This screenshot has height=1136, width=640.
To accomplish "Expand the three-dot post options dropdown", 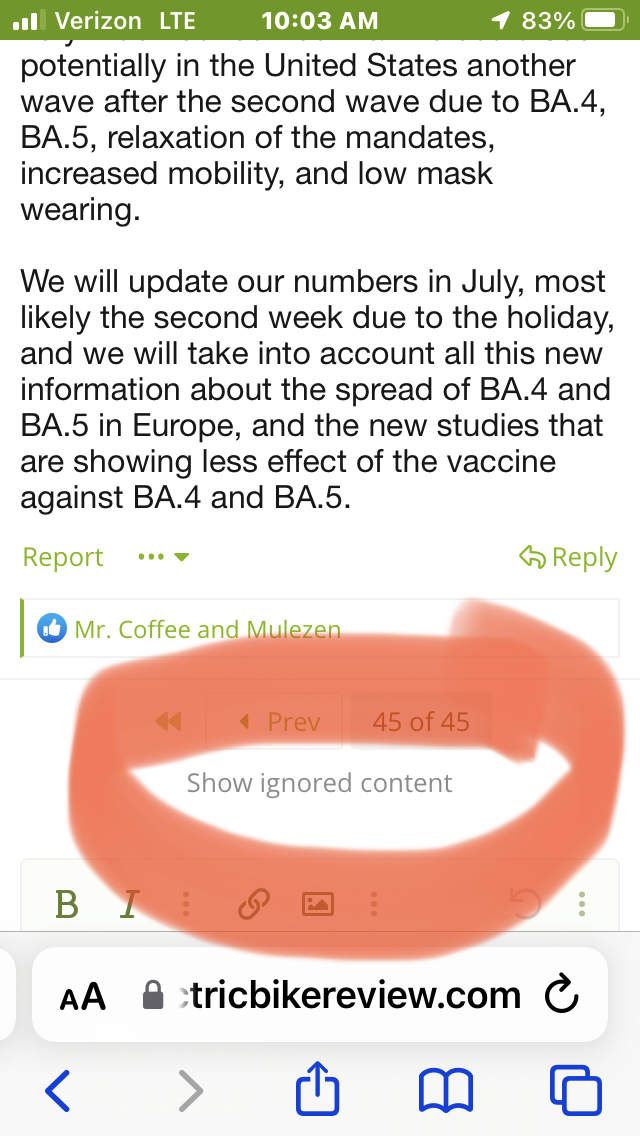I will [x=163, y=557].
